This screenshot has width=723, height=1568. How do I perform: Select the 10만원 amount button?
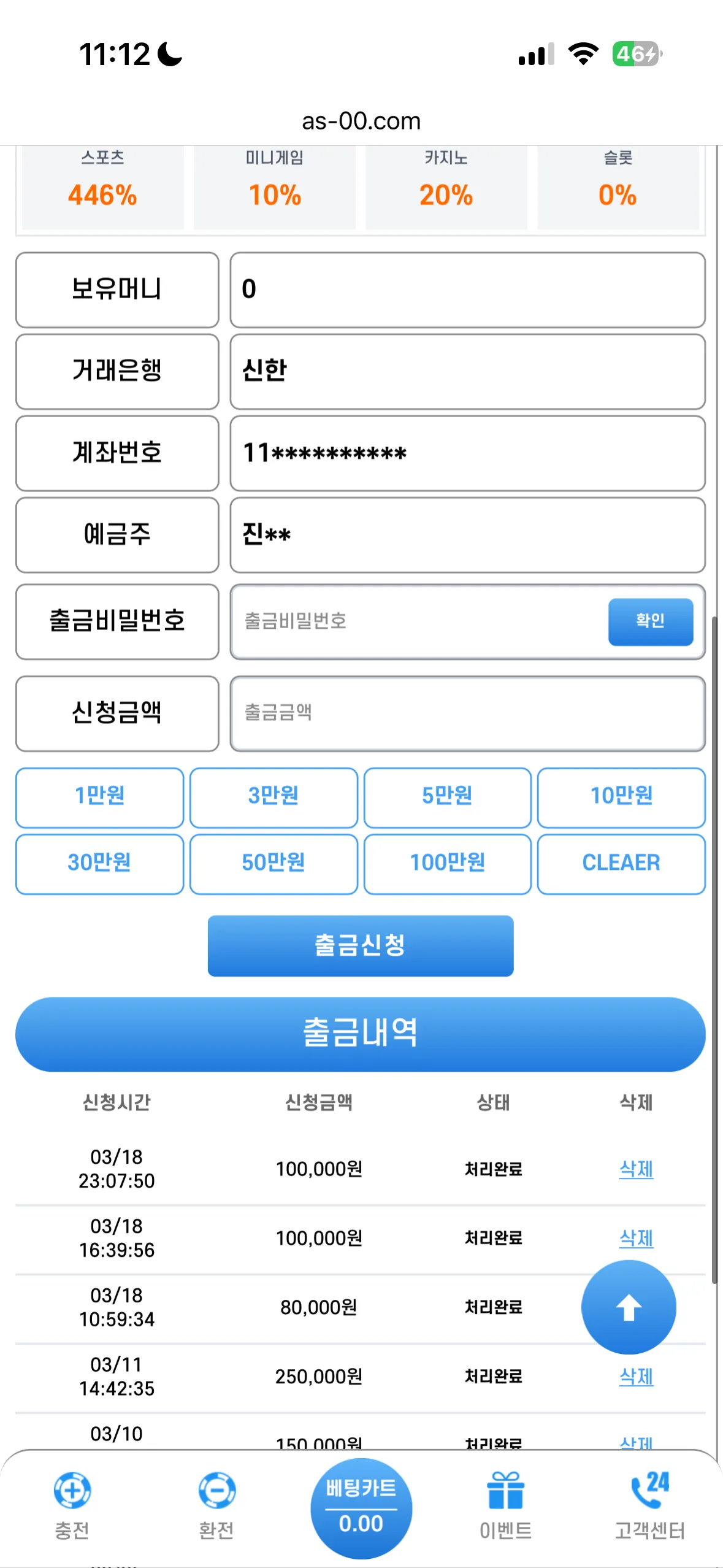[621, 797]
